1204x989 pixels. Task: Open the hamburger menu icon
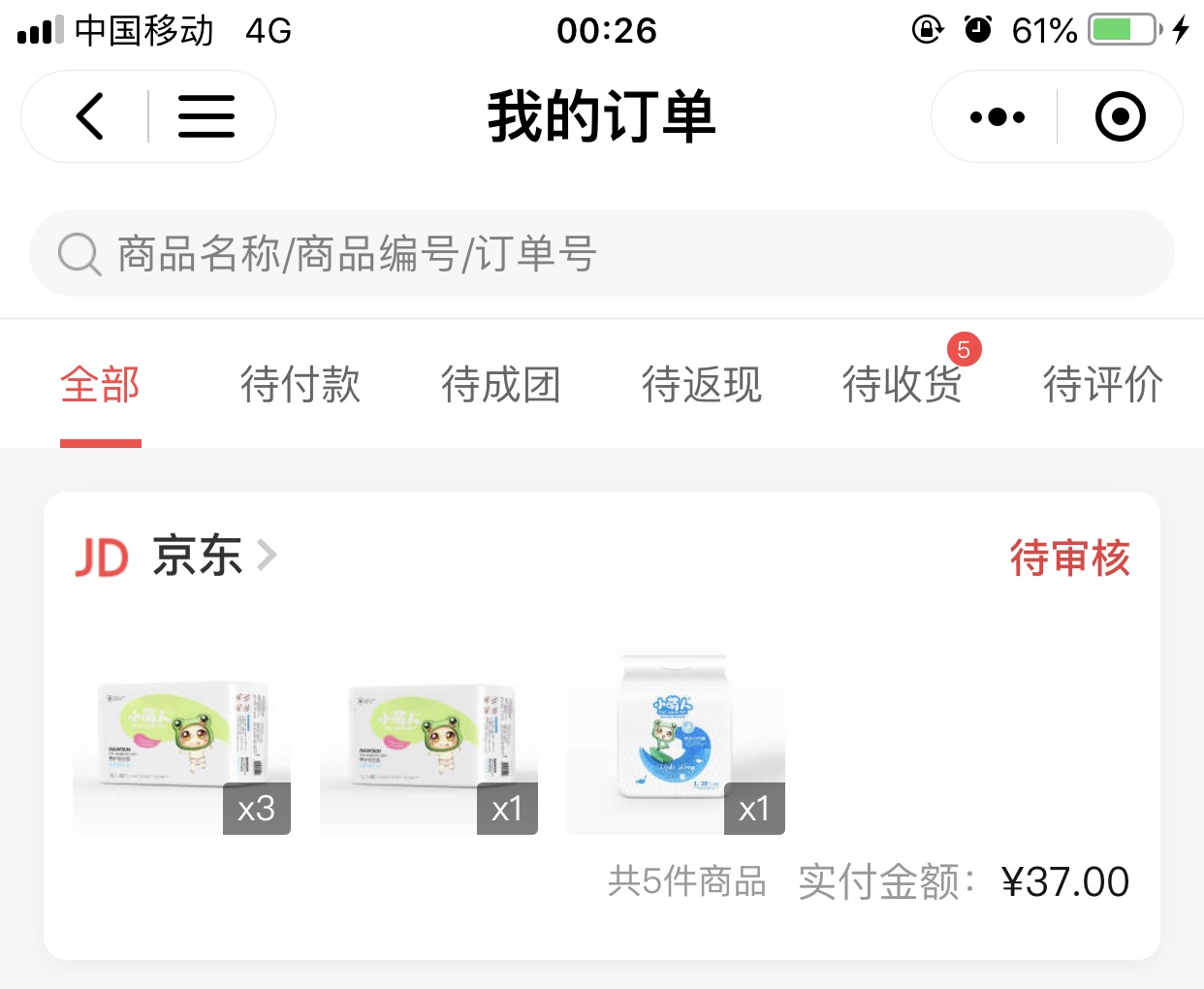coord(206,117)
